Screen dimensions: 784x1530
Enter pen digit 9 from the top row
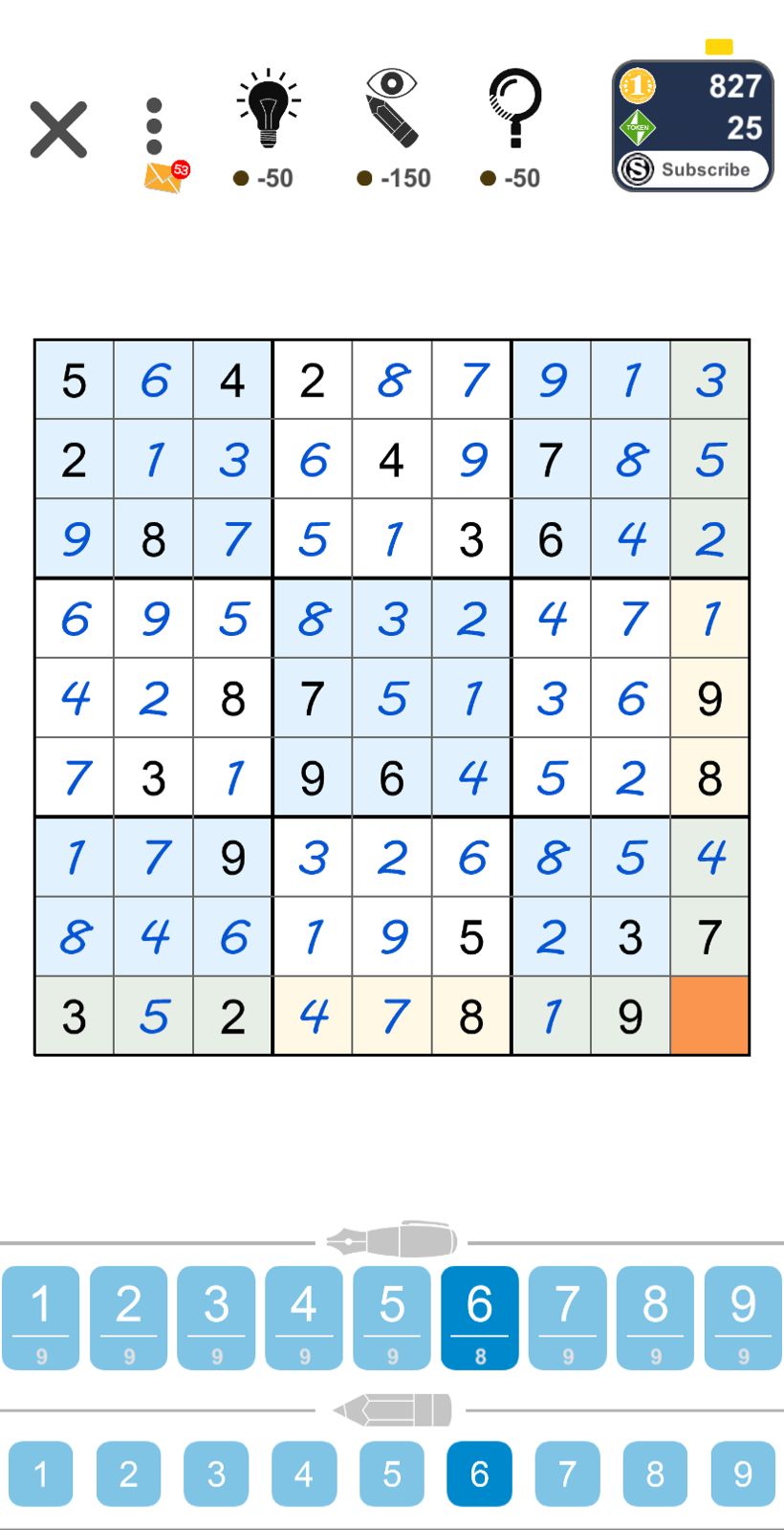coord(743,1317)
